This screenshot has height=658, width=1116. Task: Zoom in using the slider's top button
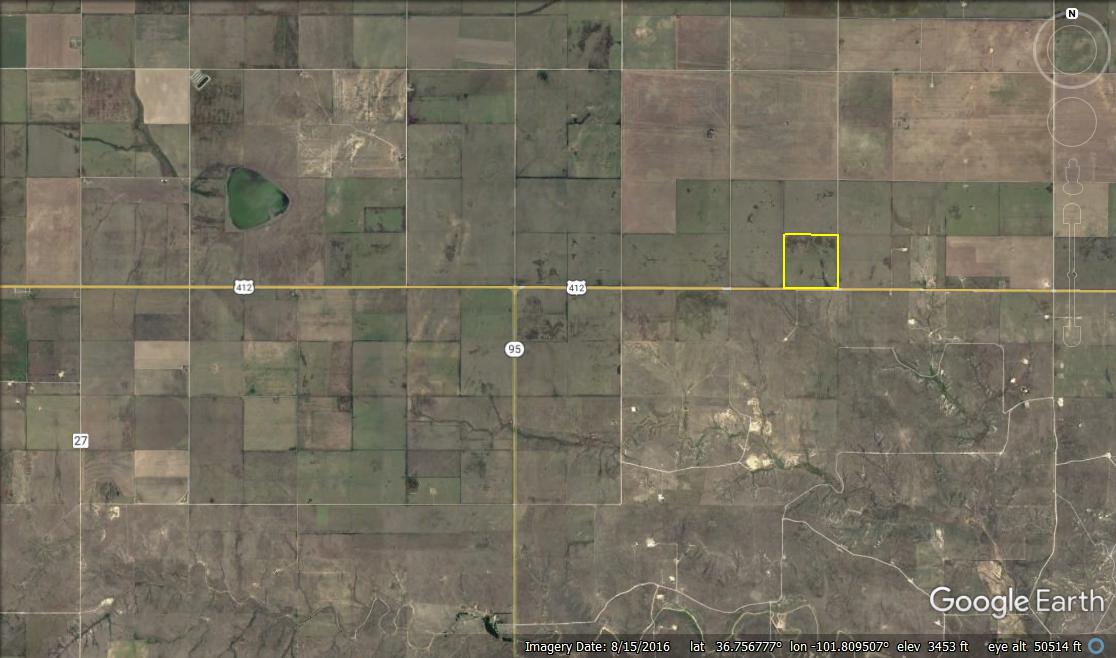coord(1071,214)
